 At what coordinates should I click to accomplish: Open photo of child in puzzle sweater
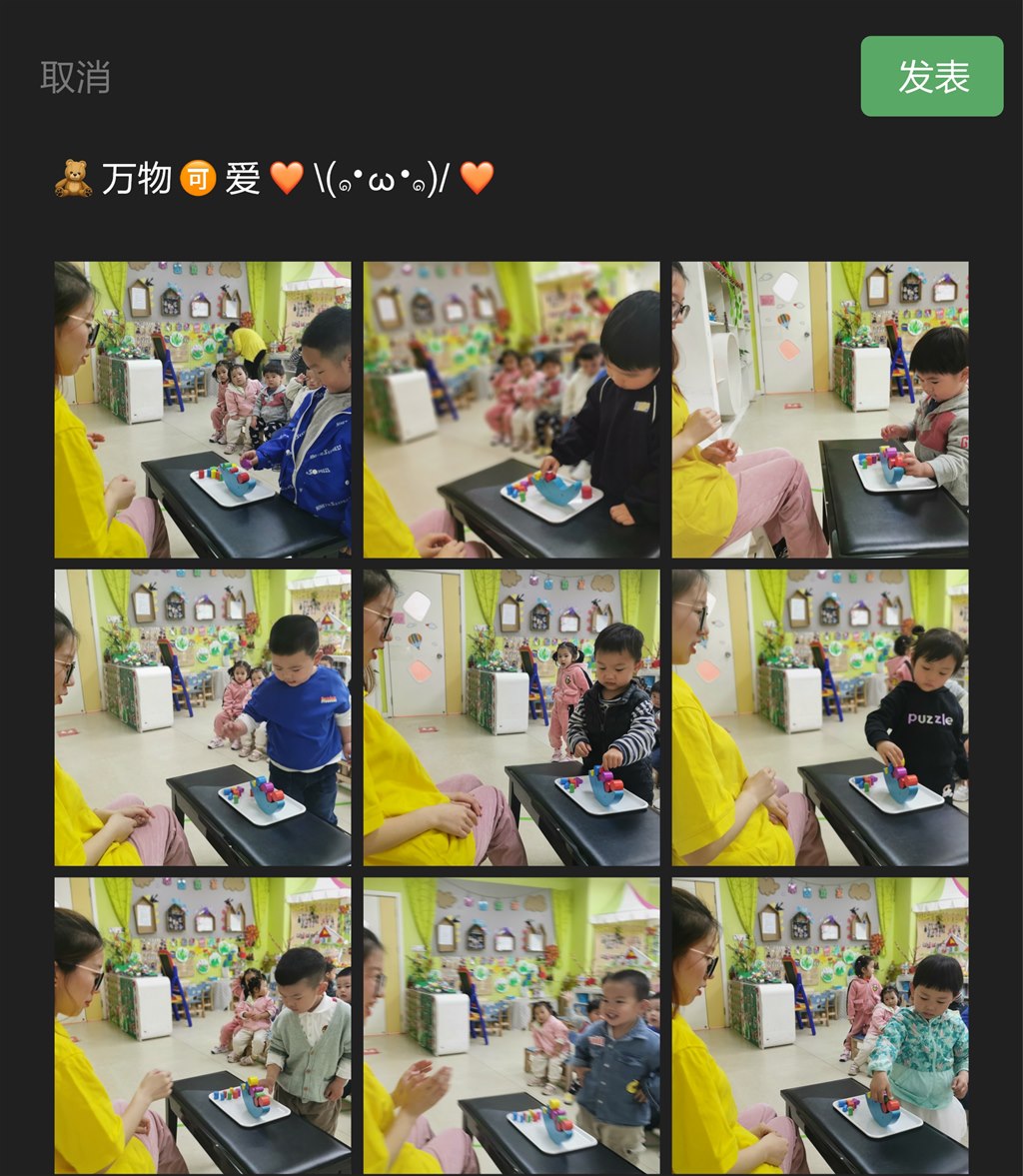819,717
